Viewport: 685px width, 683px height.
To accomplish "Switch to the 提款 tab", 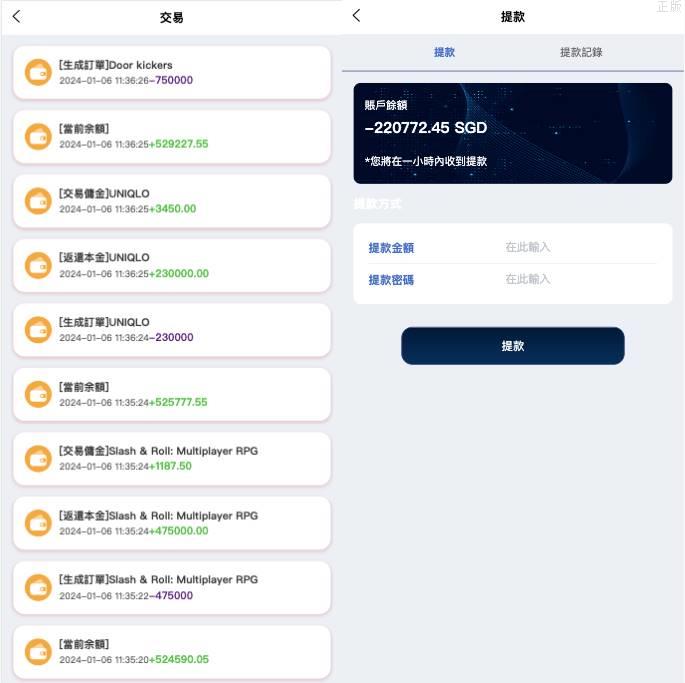I will pyautogui.click(x=444, y=52).
